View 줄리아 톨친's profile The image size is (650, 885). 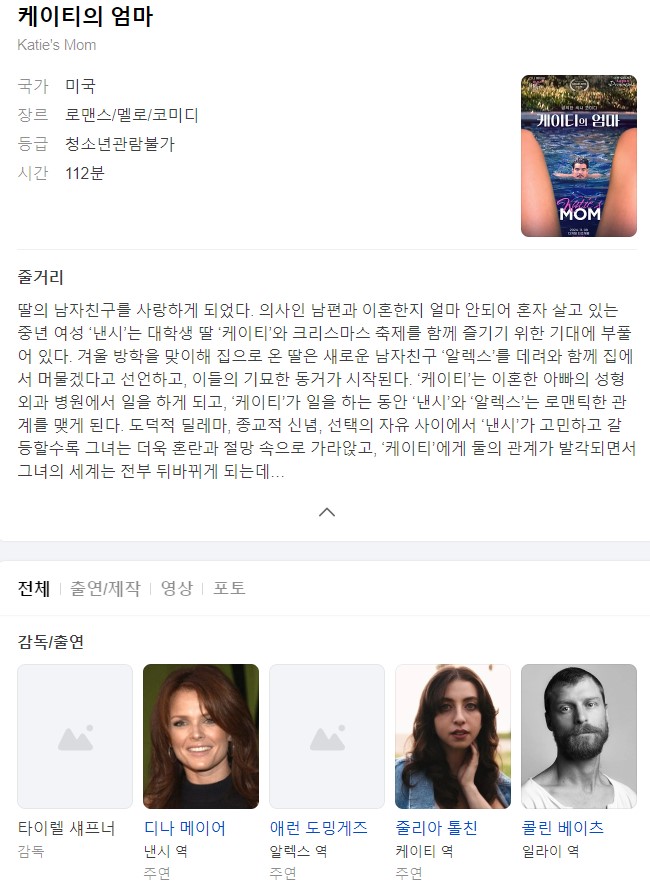coord(436,828)
